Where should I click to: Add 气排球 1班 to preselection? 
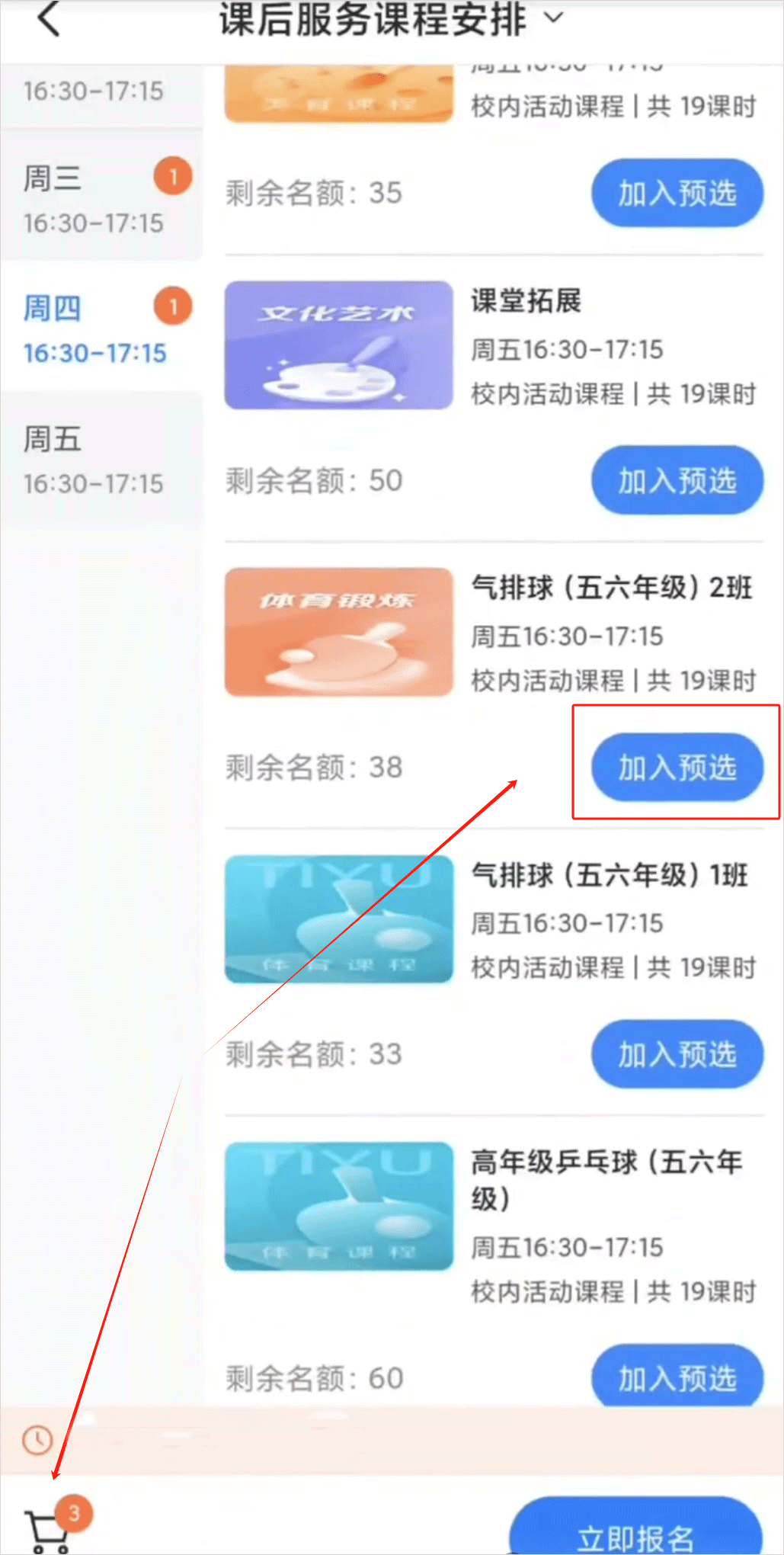(x=677, y=1054)
